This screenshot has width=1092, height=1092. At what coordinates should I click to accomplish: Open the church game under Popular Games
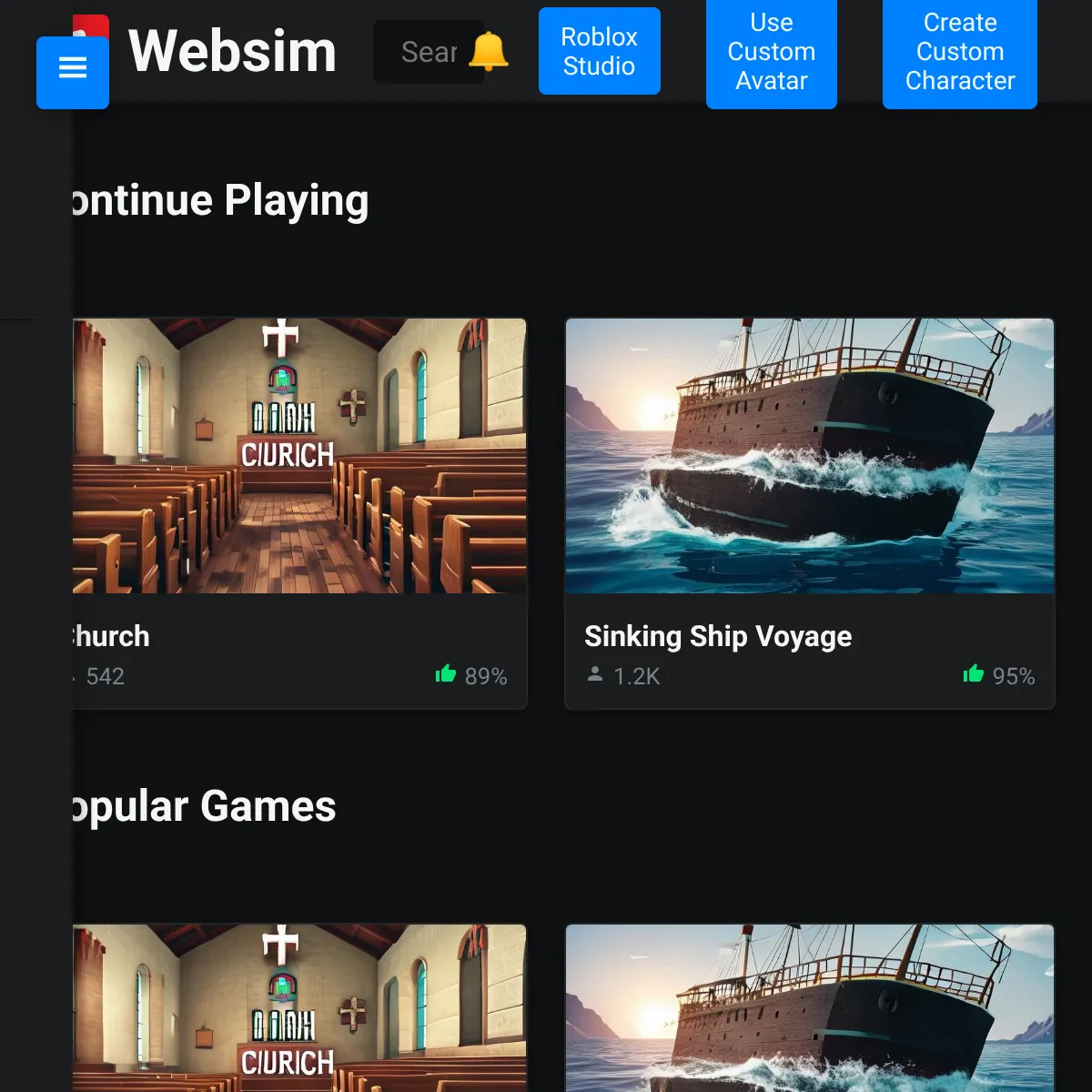point(299,1008)
